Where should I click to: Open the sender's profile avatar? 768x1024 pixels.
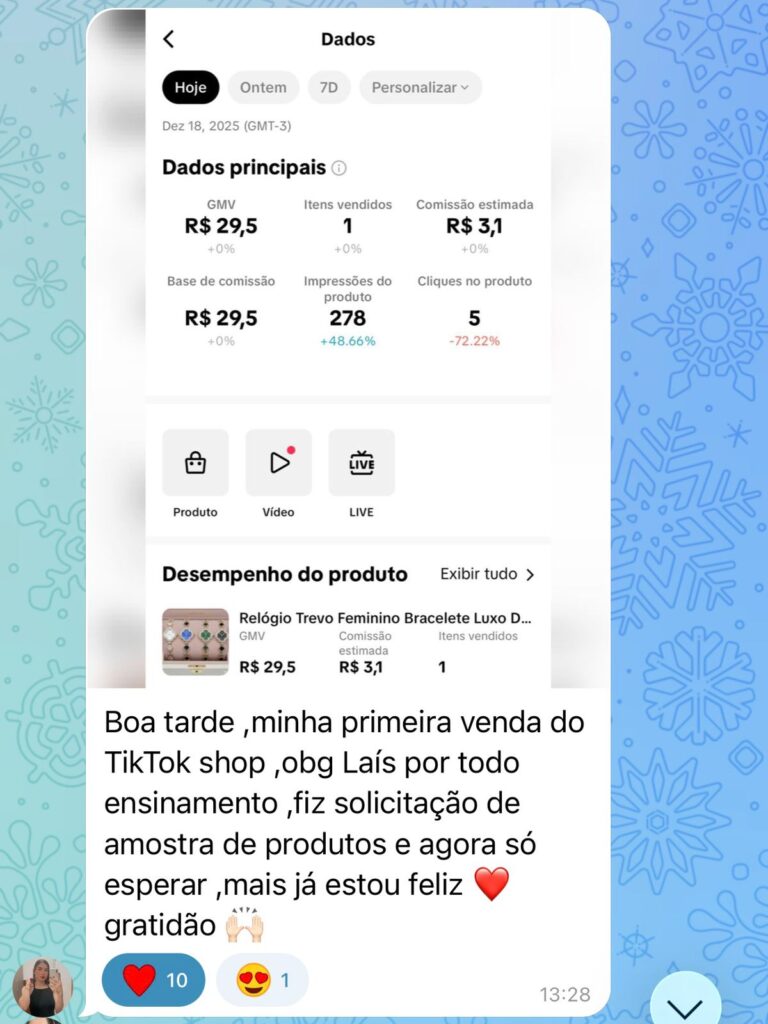(42, 987)
